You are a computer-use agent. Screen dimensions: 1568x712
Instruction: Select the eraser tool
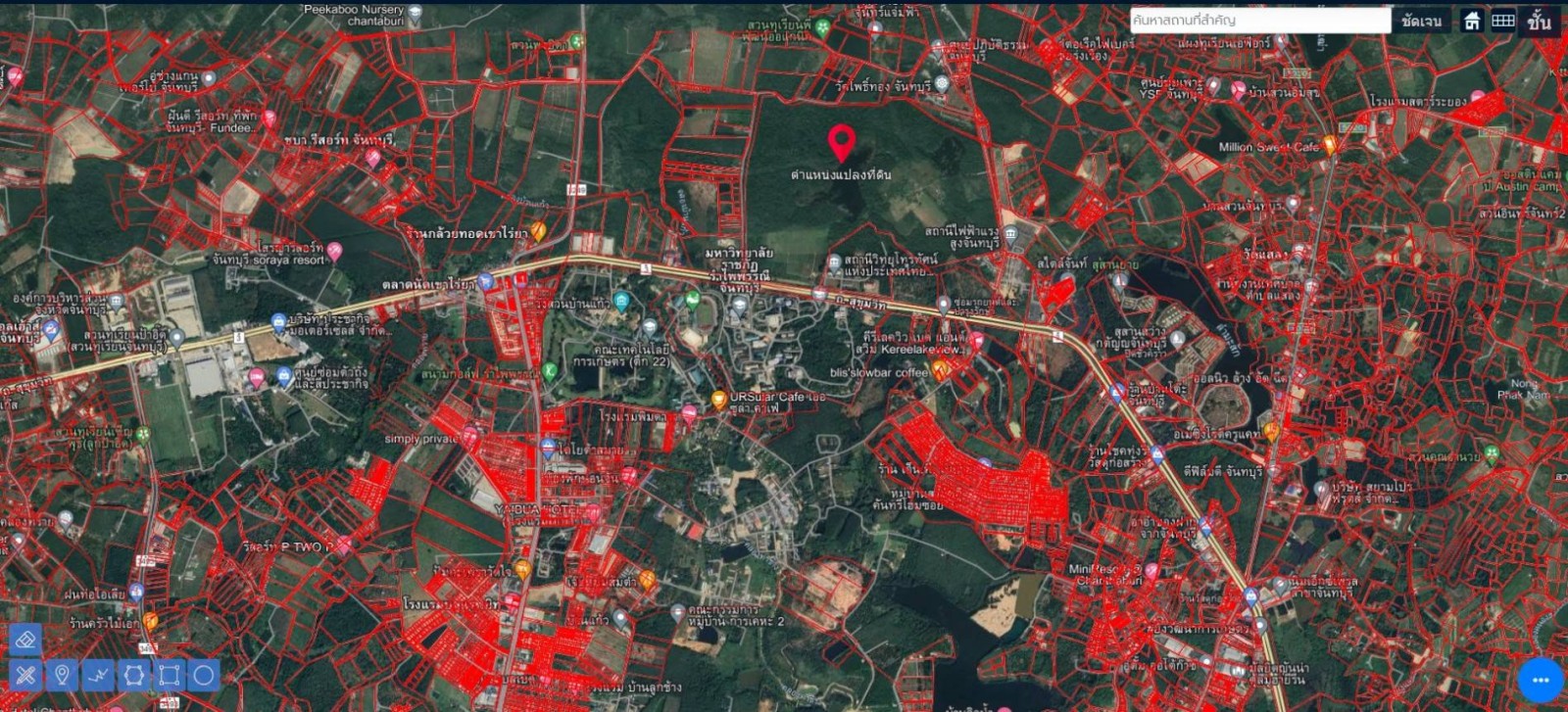[25, 640]
